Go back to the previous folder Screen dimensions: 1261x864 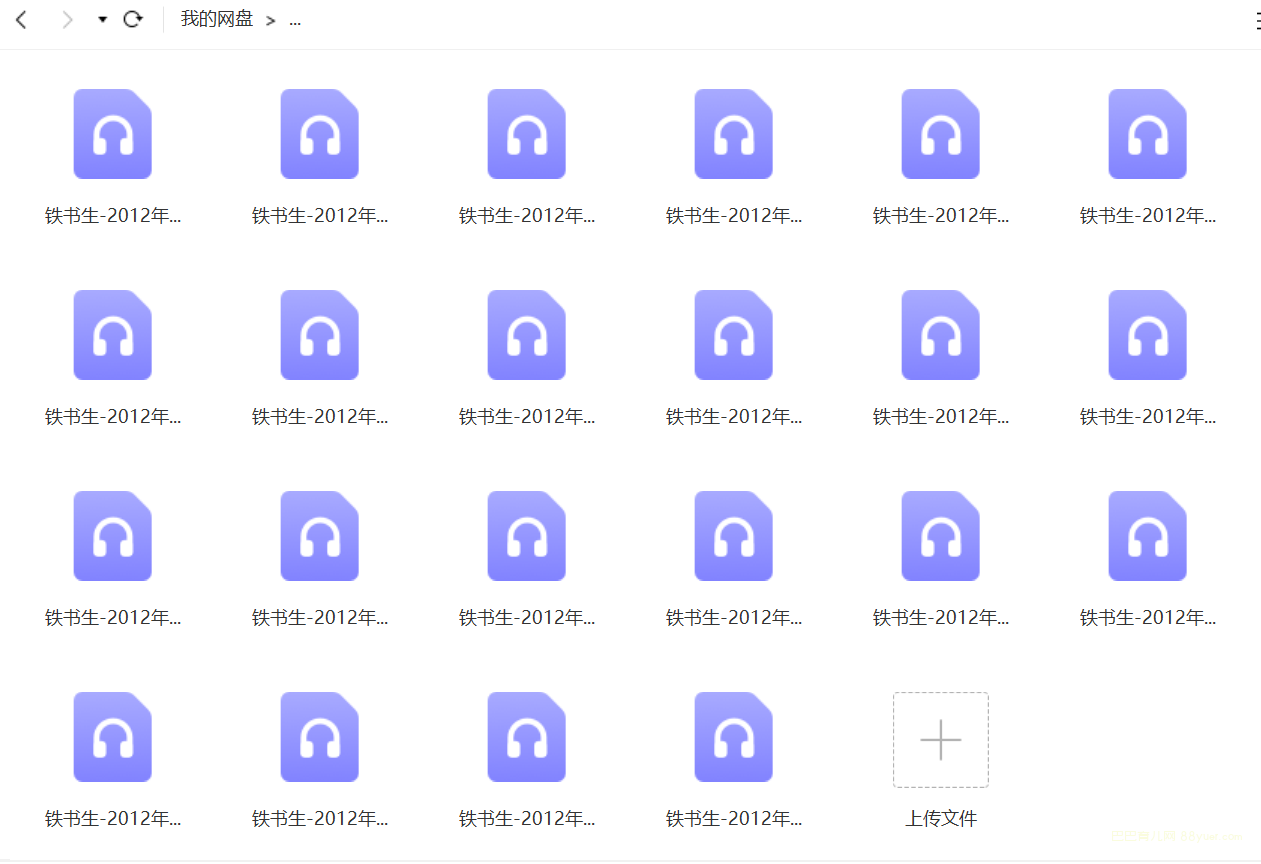tap(21, 20)
